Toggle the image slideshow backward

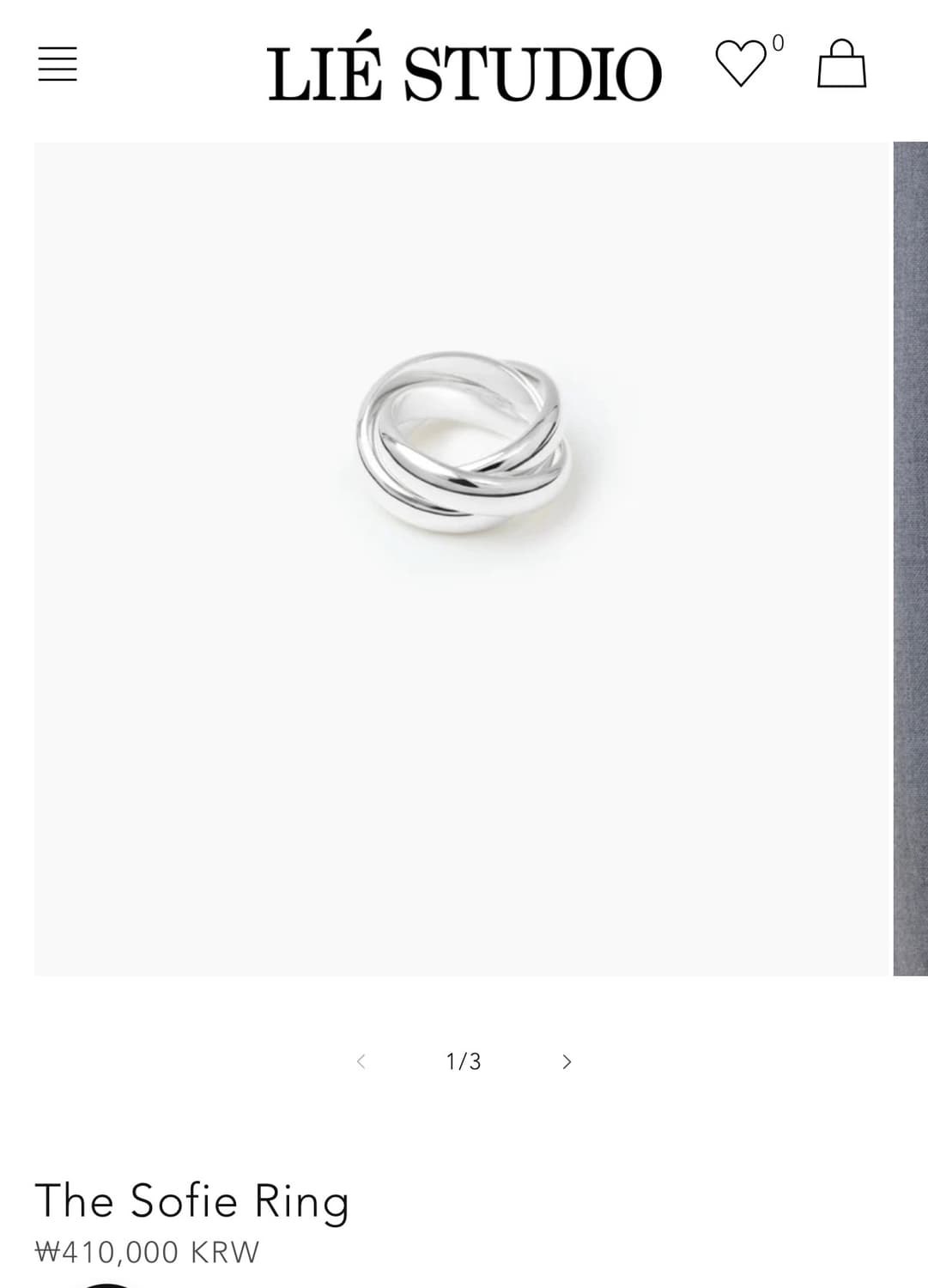click(360, 1061)
